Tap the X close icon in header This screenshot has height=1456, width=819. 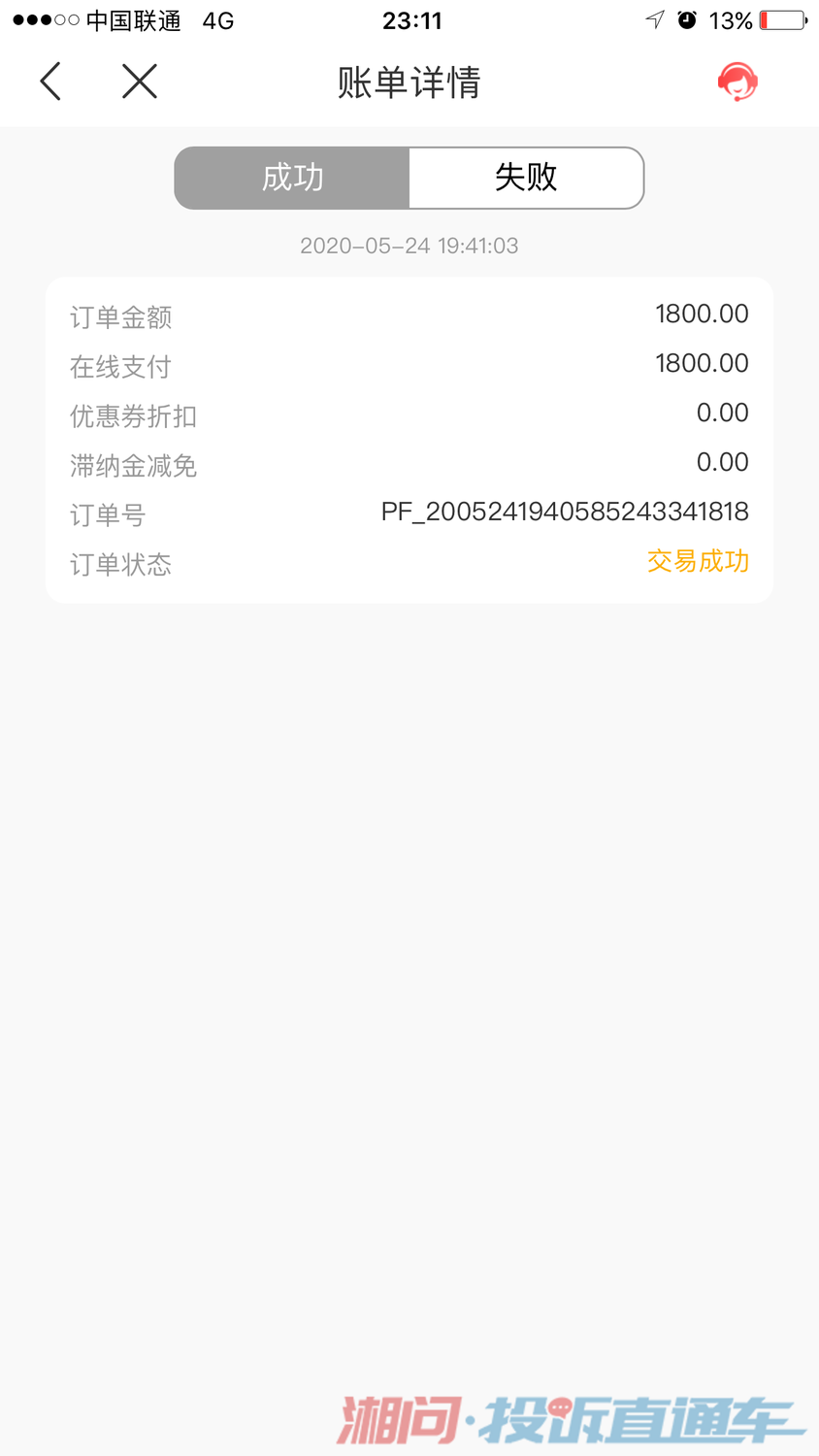[x=139, y=82]
